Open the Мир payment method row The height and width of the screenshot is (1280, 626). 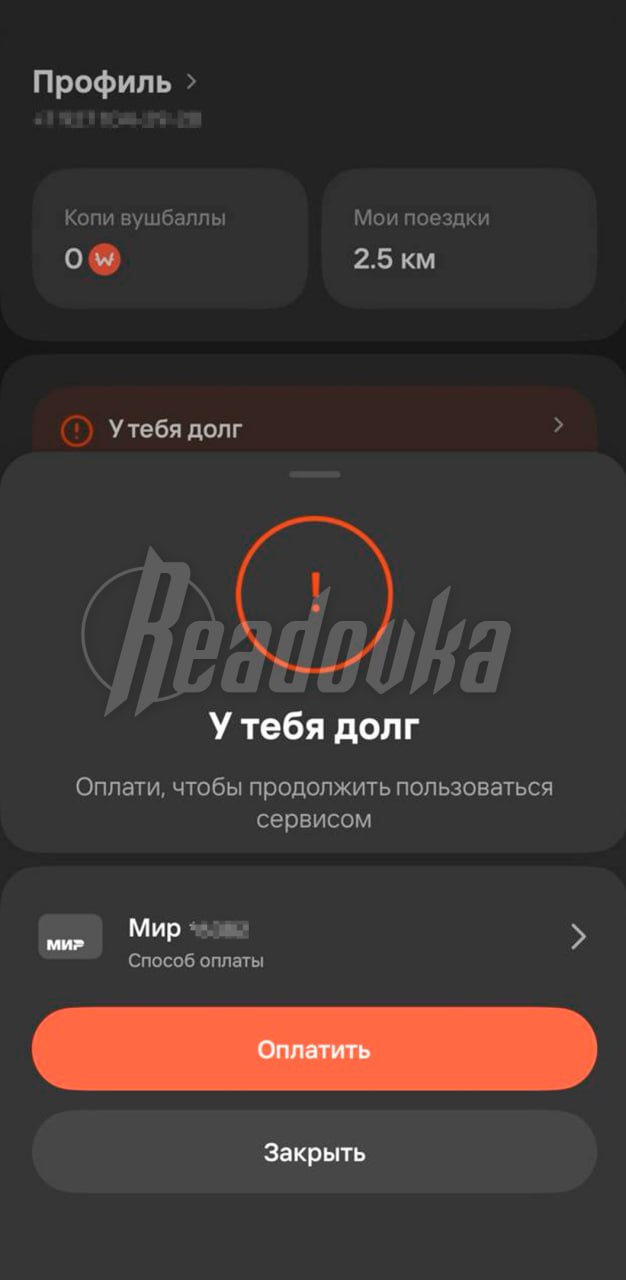(314, 938)
